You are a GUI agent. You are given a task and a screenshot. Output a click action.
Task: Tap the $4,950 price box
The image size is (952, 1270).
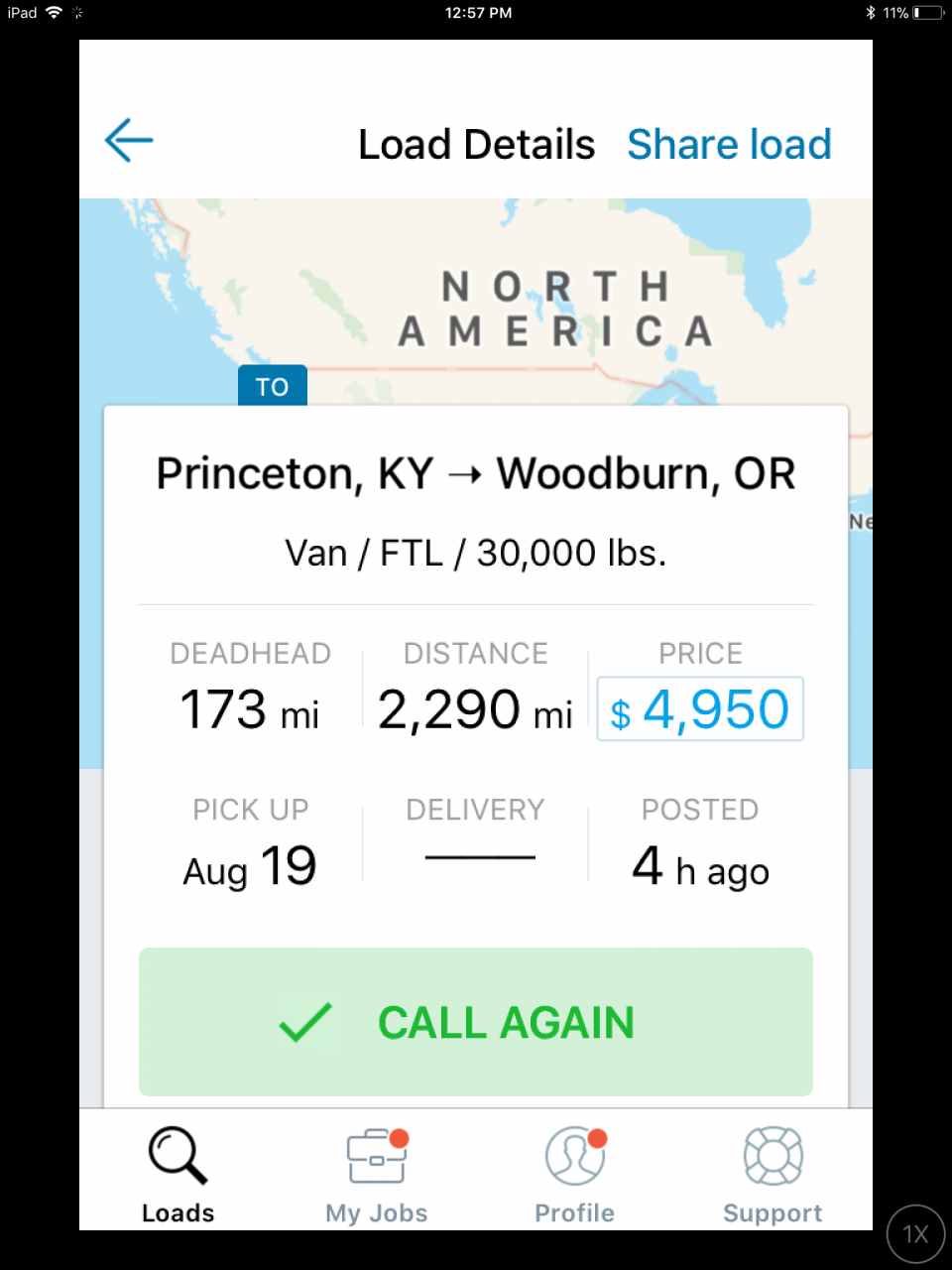point(700,709)
